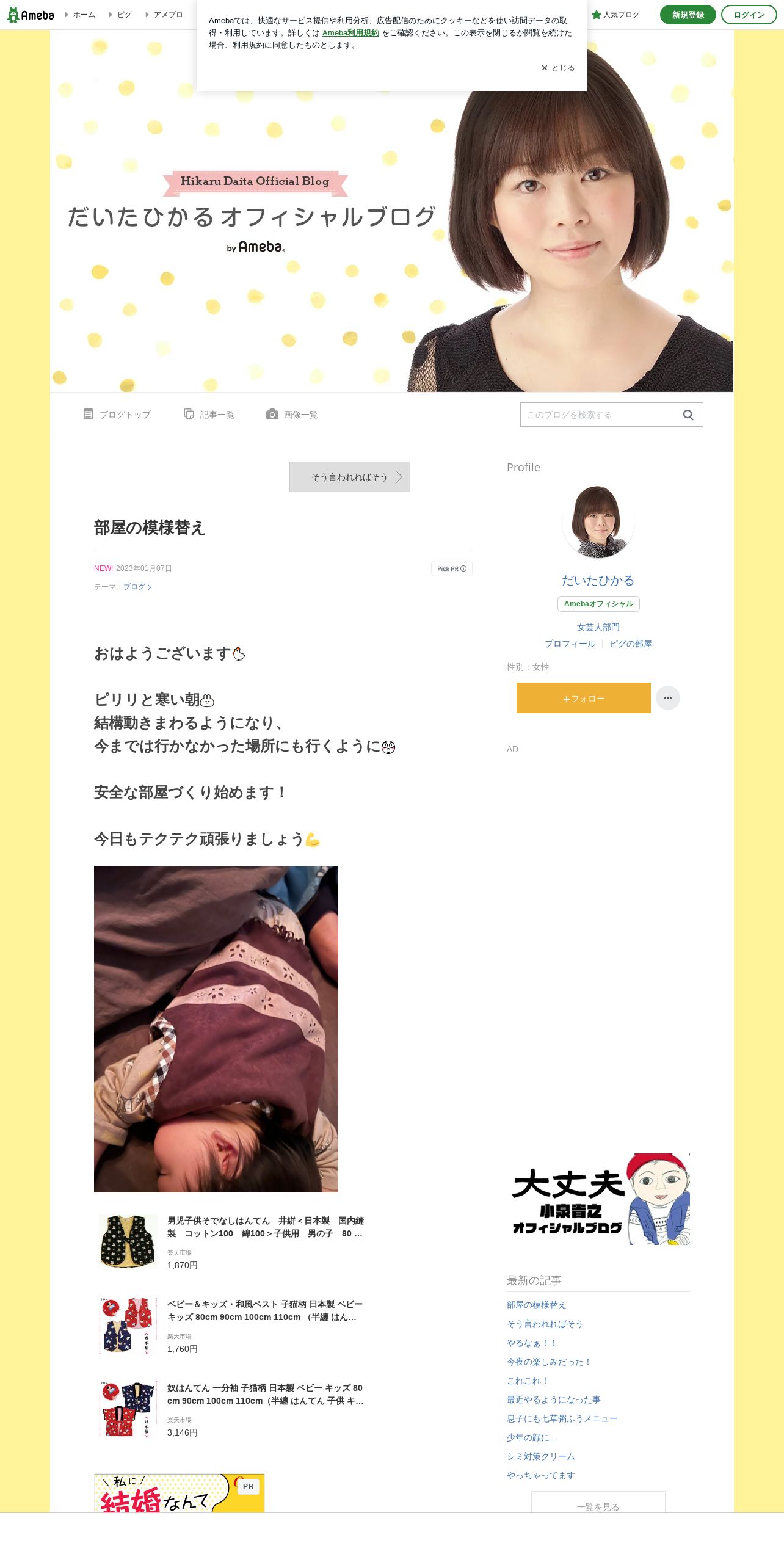Open the ブログ theme link
784x1568 pixels.
click(137, 587)
